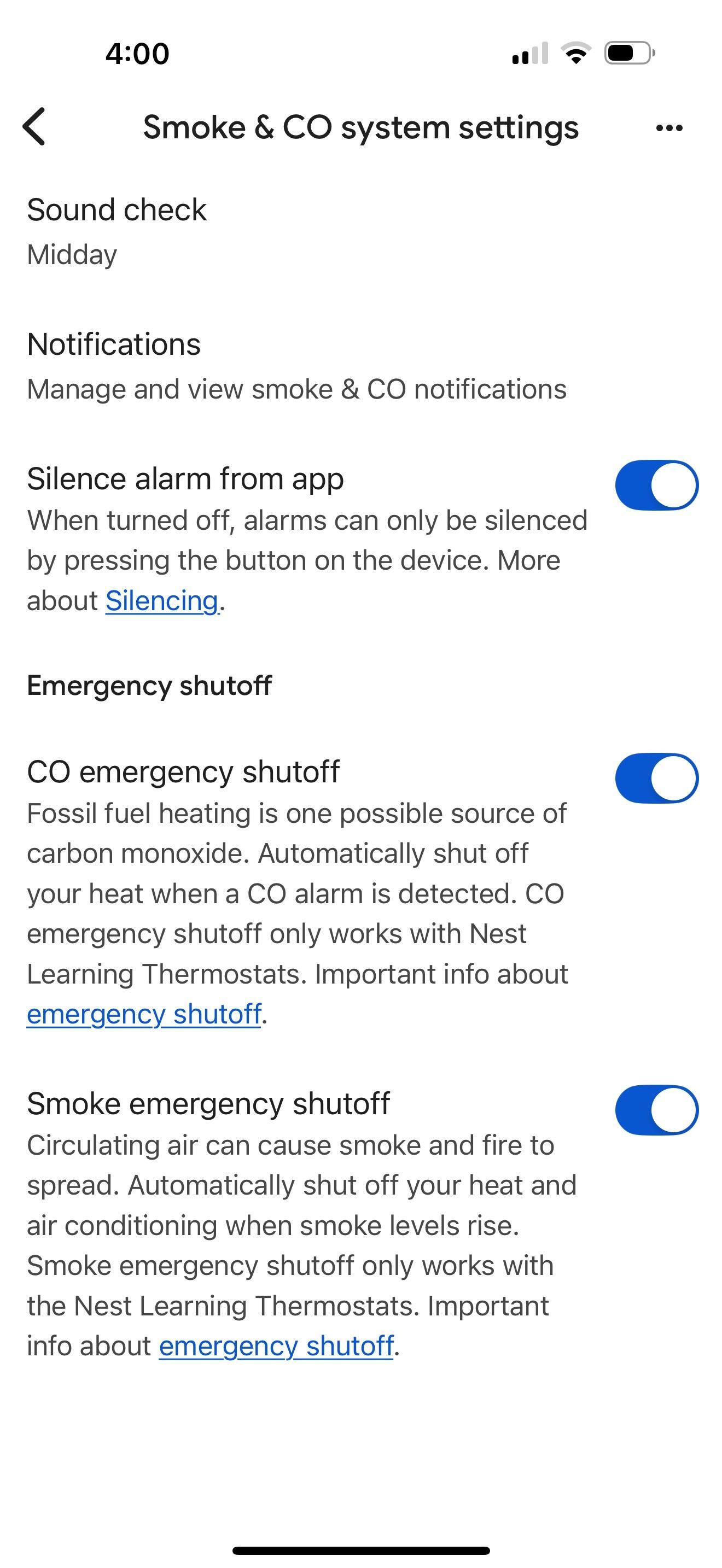The width and height of the screenshot is (722, 1568).
Task: Toggle Smoke emergency shutoff off
Action: tap(656, 1110)
